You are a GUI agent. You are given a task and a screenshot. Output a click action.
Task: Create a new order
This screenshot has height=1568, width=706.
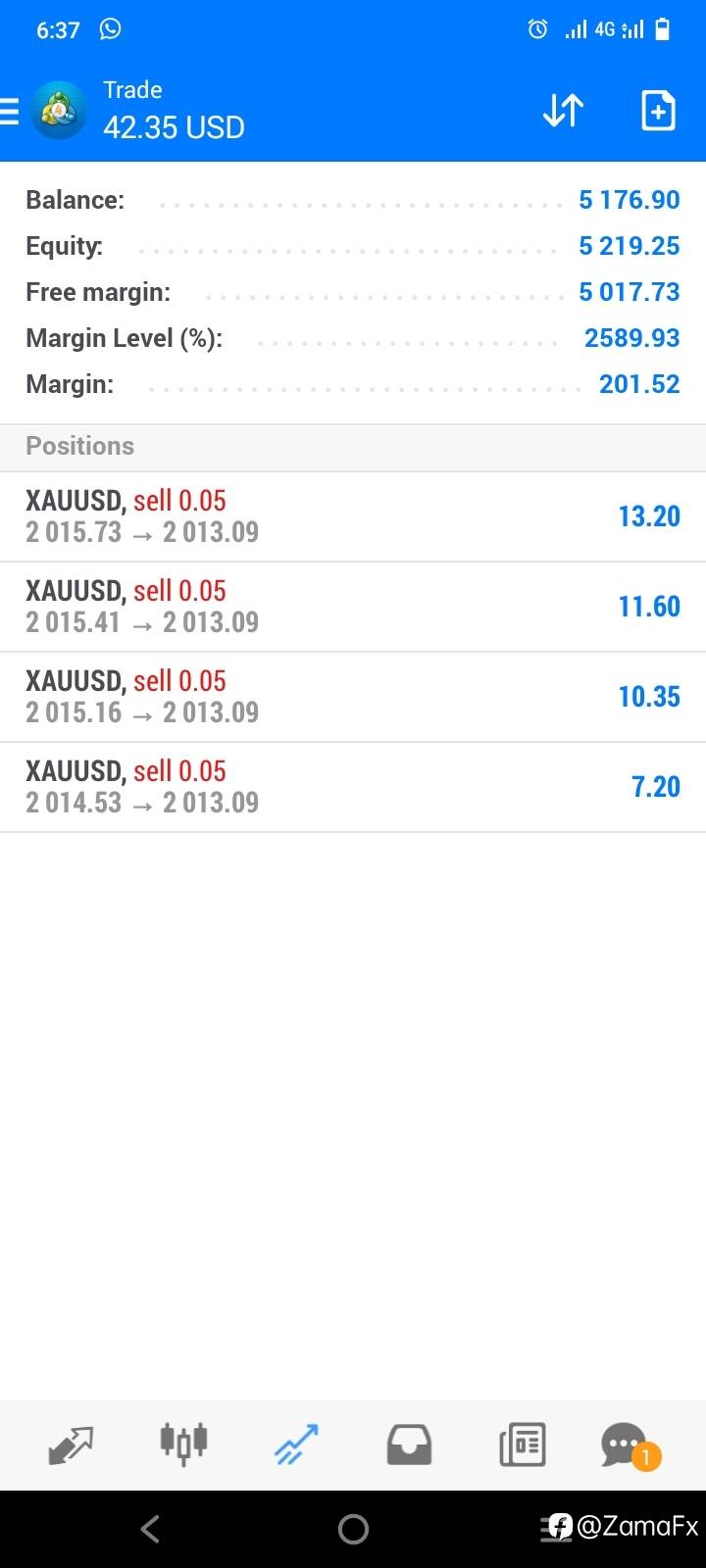pos(658,111)
